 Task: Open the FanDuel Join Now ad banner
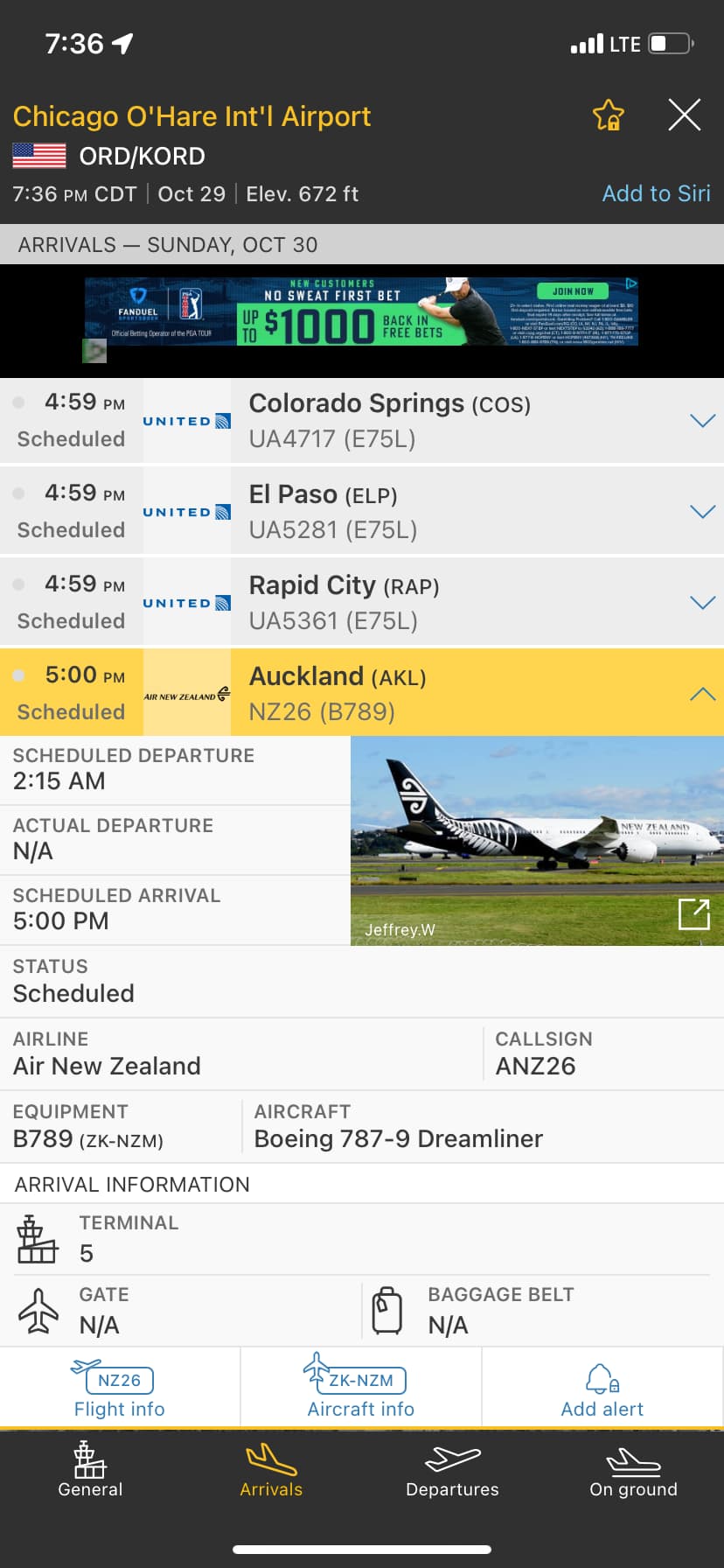pyautogui.click(x=573, y=291)
